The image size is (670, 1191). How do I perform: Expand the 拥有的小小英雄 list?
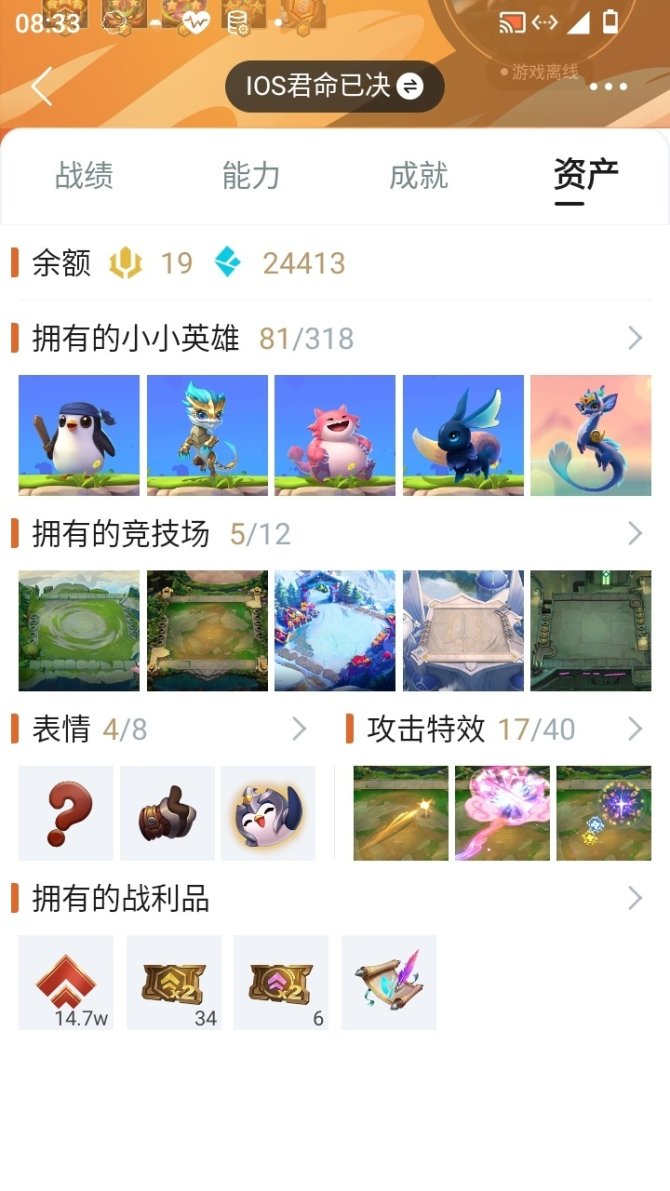coord(635,338)
